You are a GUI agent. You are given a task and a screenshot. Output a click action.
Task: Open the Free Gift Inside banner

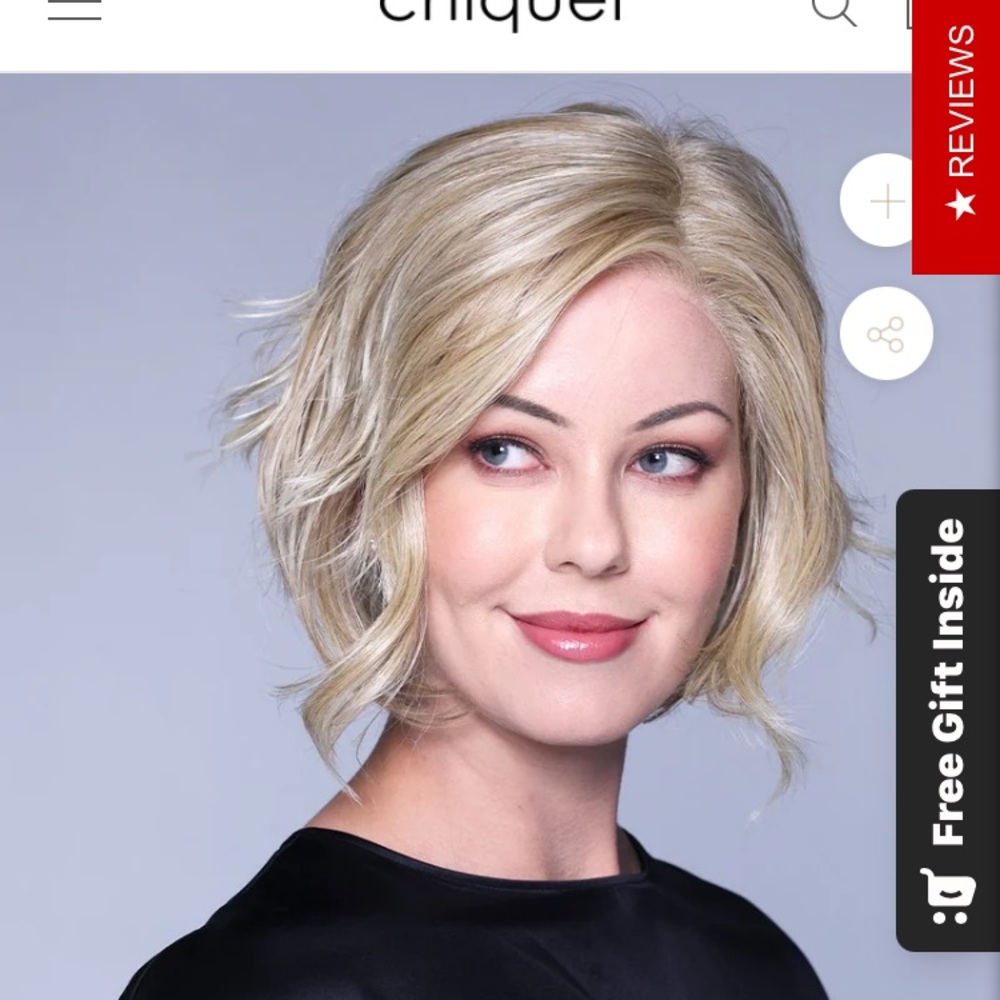coord(948,720)
